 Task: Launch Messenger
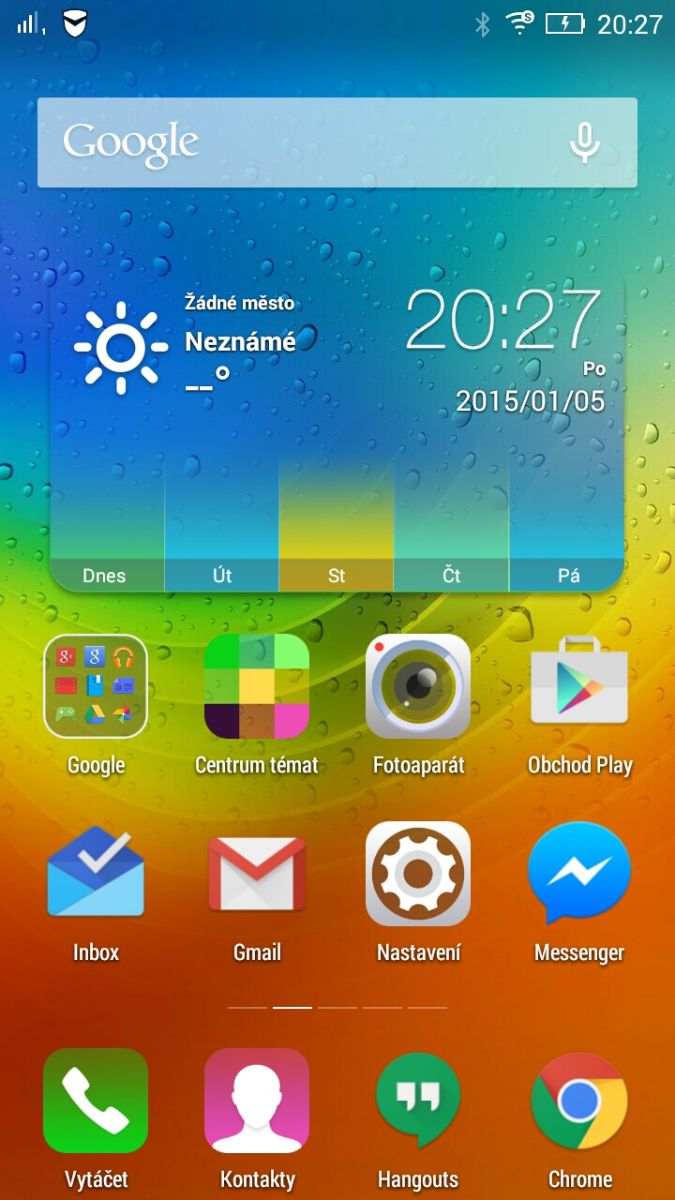tap(579, 874)
